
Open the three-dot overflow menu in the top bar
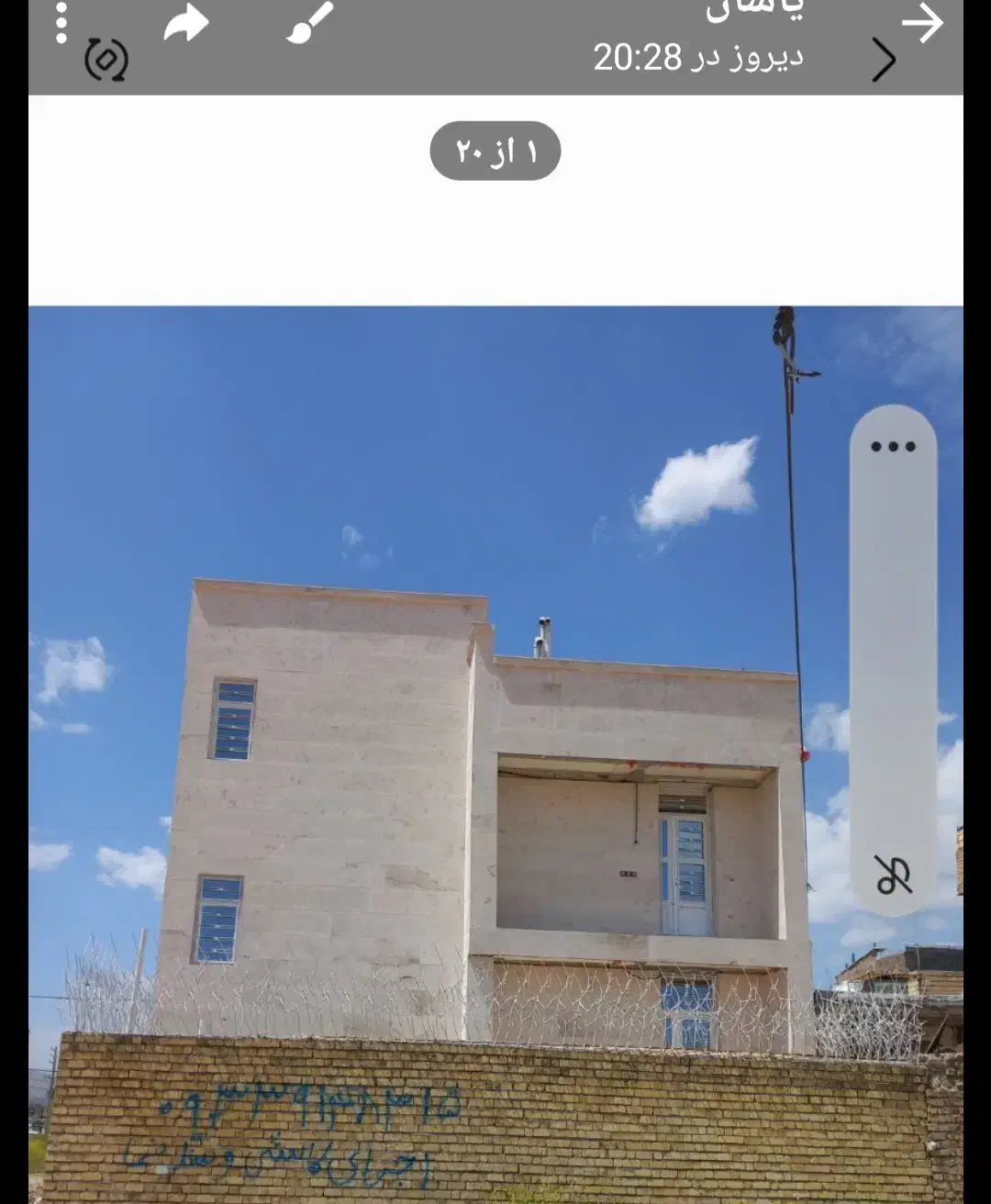[x=61, y=22]
